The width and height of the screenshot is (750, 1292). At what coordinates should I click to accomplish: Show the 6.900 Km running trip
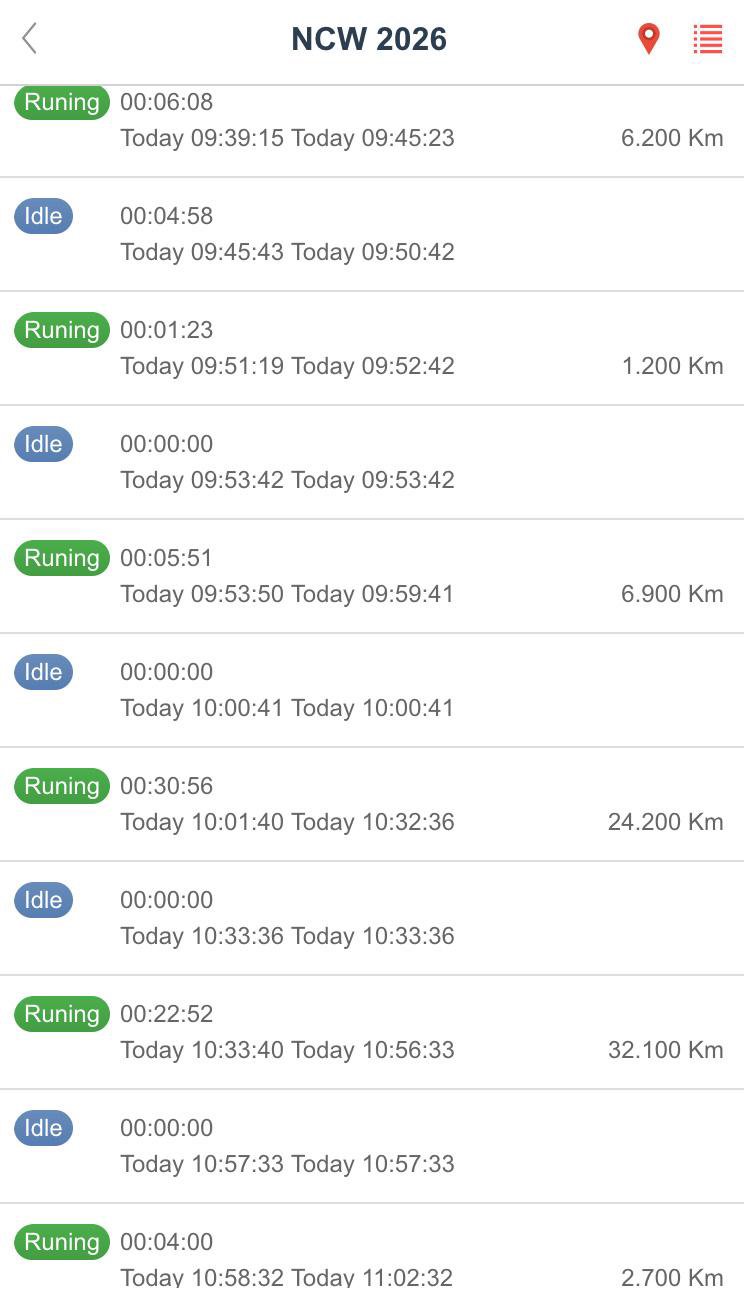coord(372,576)
